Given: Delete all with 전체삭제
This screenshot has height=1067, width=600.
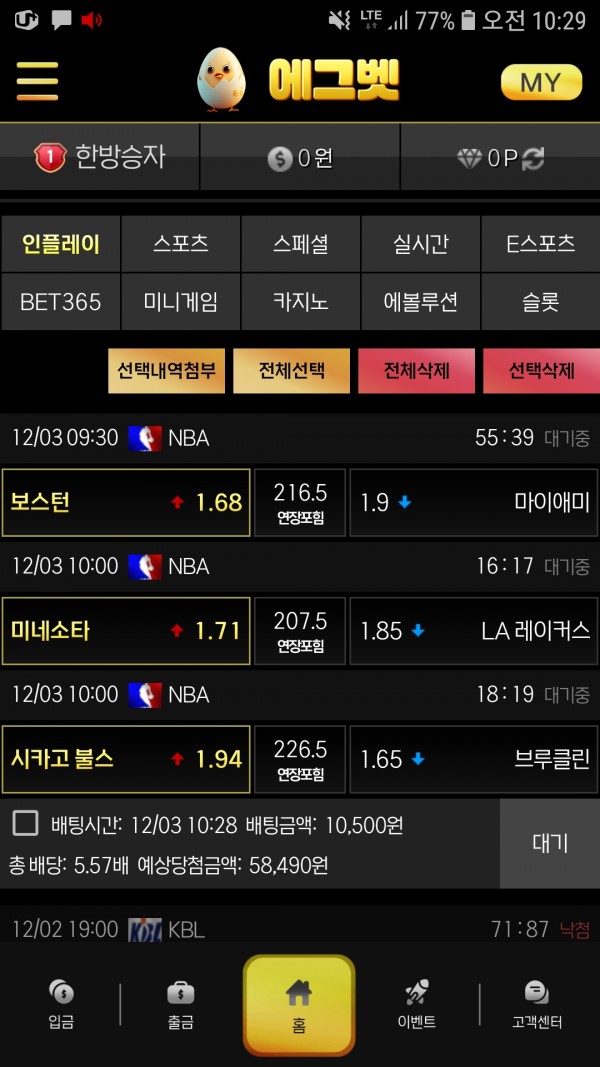Looking at the screenshot, I should coord(417,371).
